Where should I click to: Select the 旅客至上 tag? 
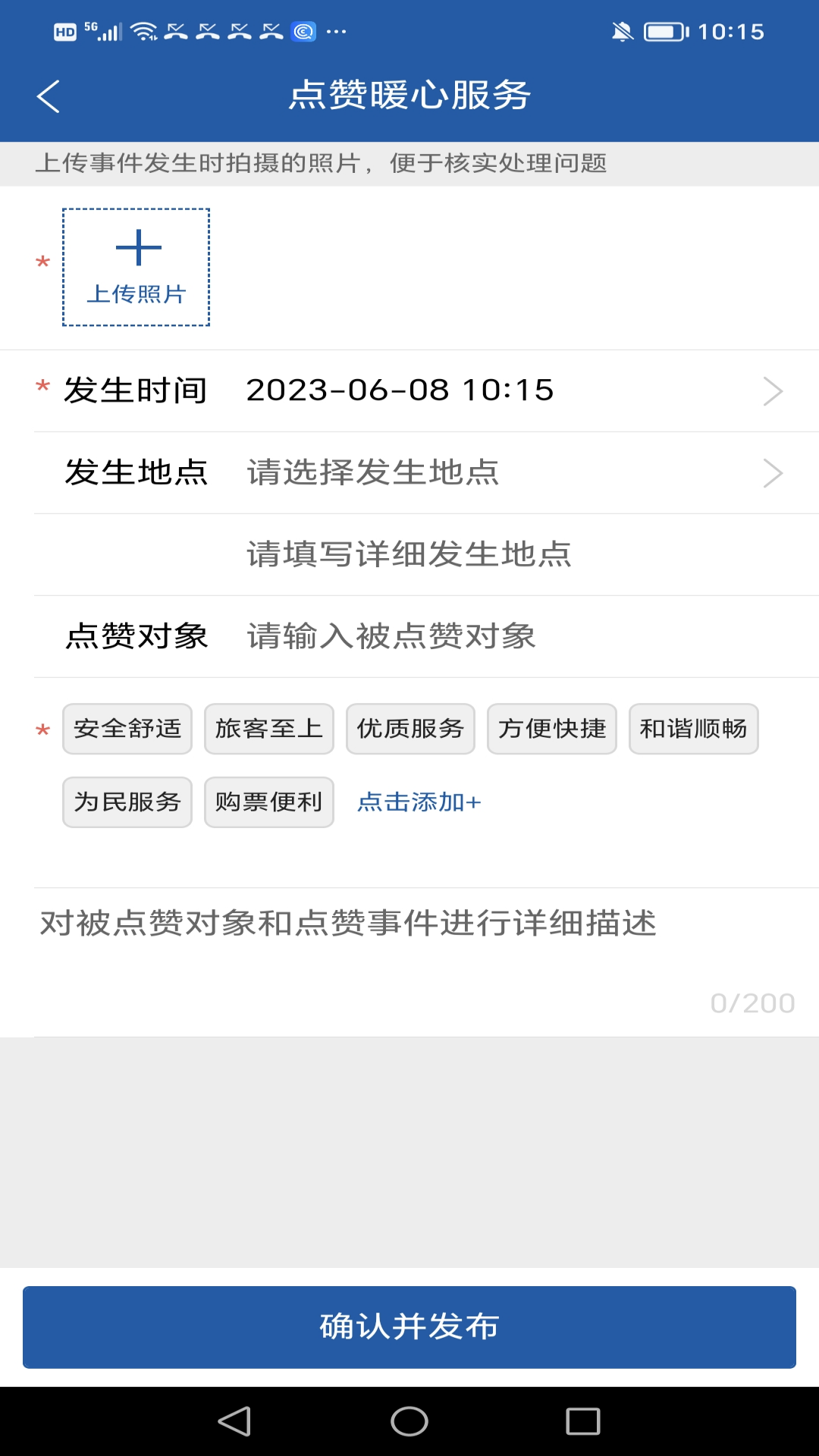point(269,729)
